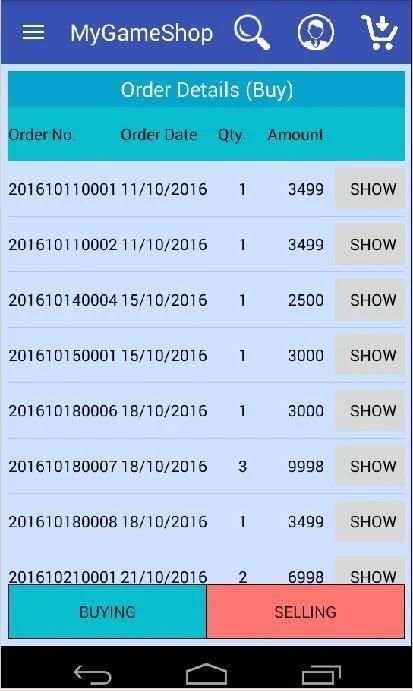View order 201610180006 with SHOW
Image resolution: width=413 pixels, height=691 pixels.
pos(370,411)
